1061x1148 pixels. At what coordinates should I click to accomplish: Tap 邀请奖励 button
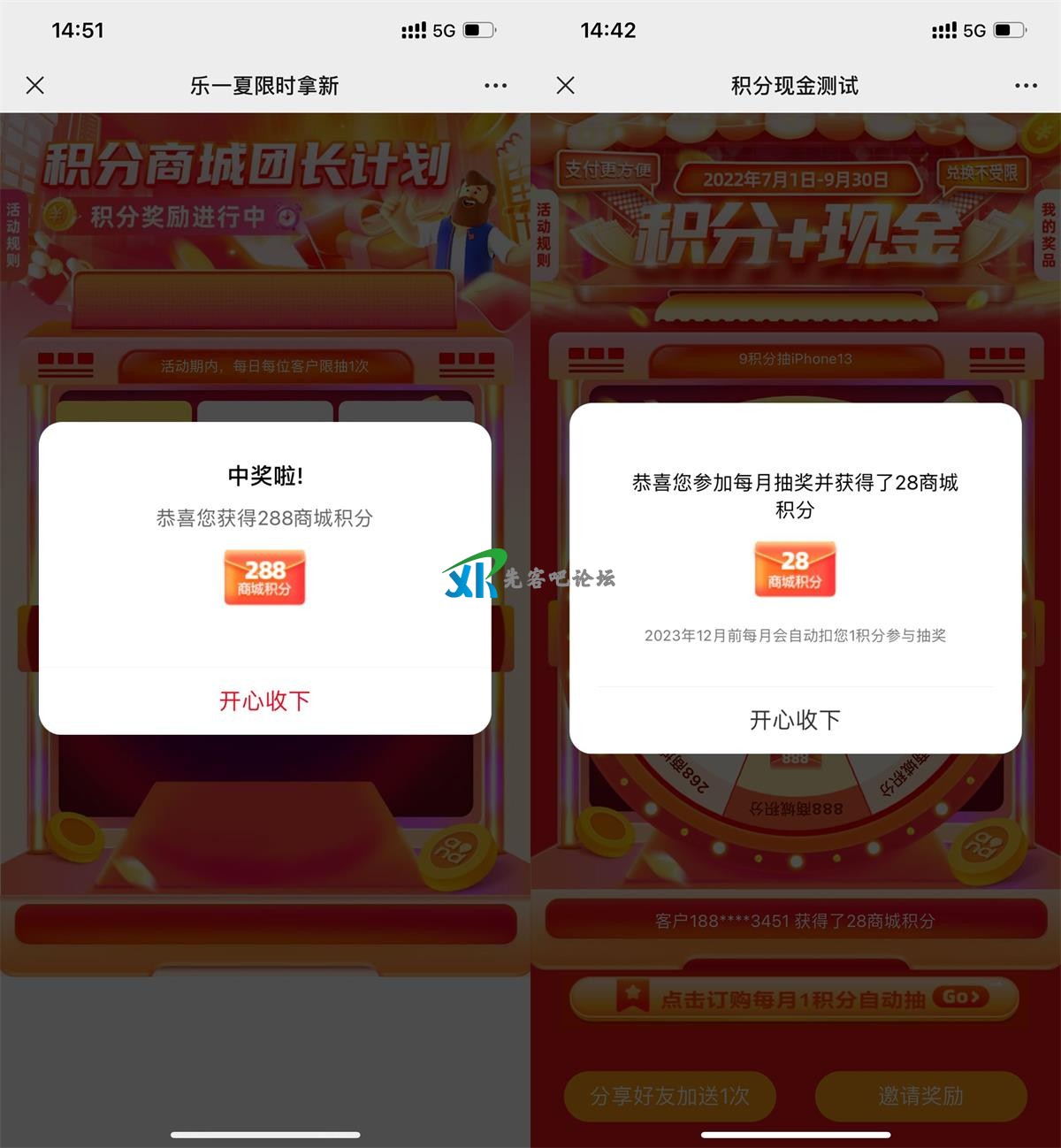(920, 1096)
